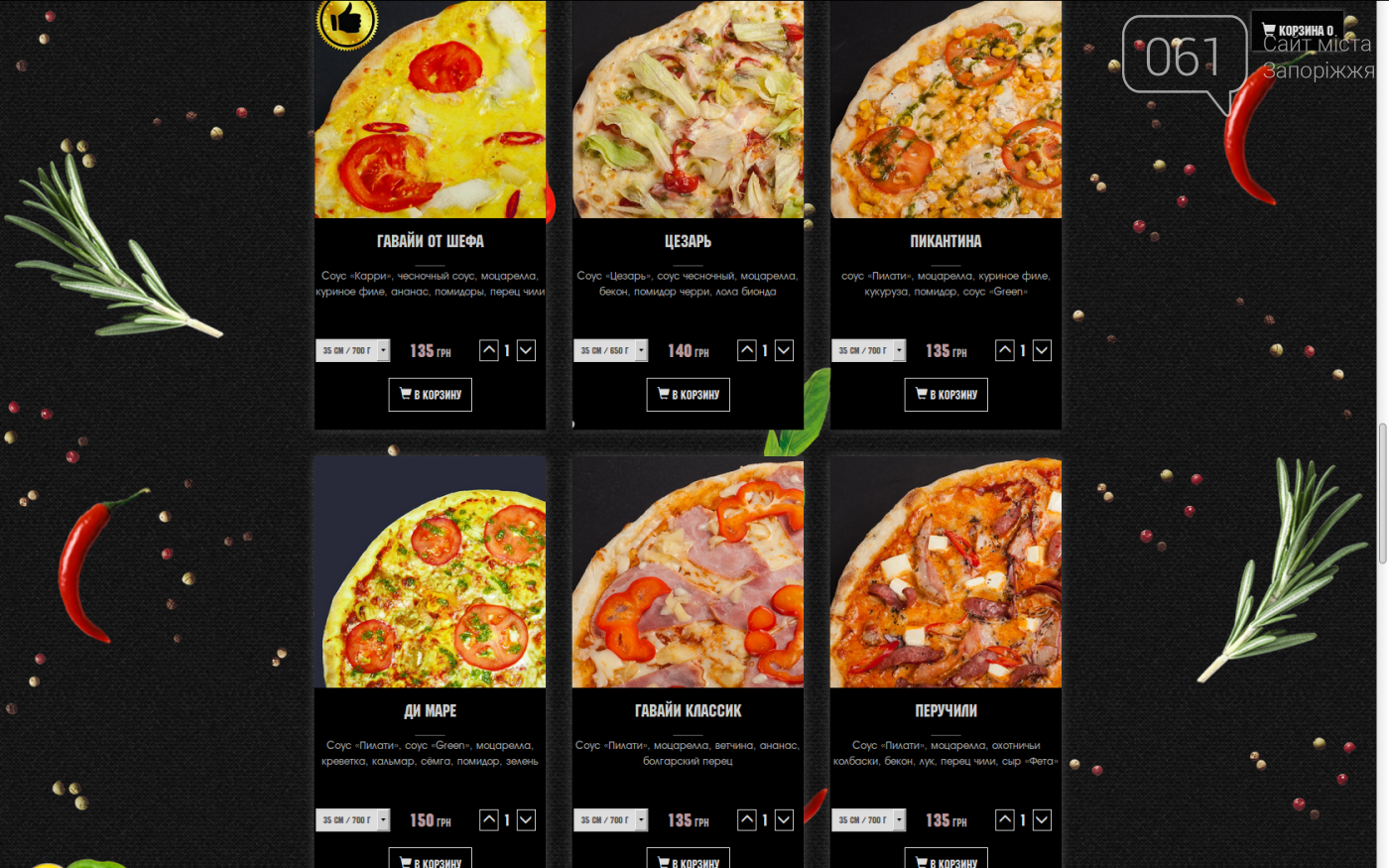Decrease quantity of Пикантина
The image size is (1389, 868).
pos(1042,350)
